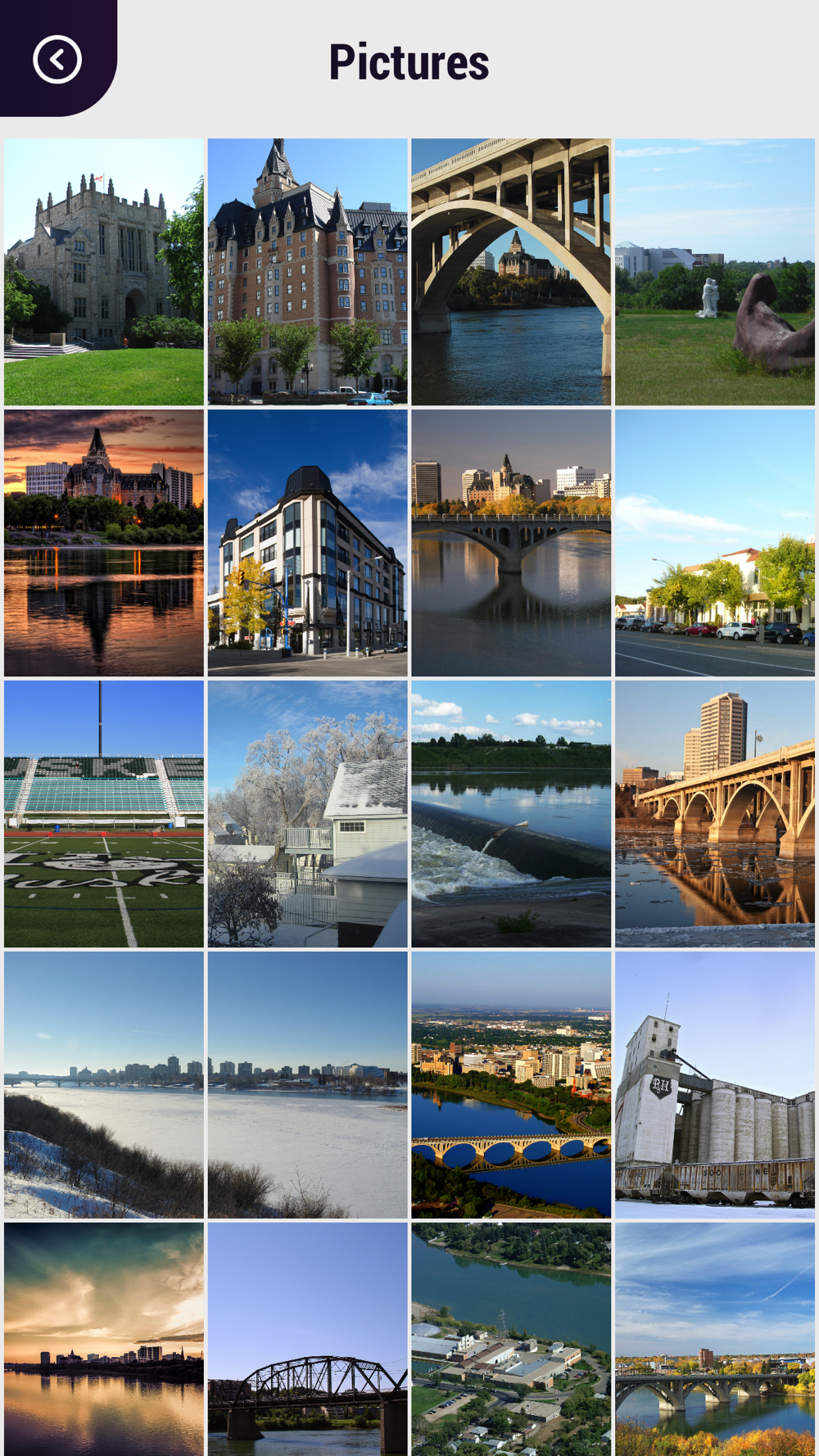Open the photo under the bridge arch
819x1456 pixels.
click(x=511, y=272)
